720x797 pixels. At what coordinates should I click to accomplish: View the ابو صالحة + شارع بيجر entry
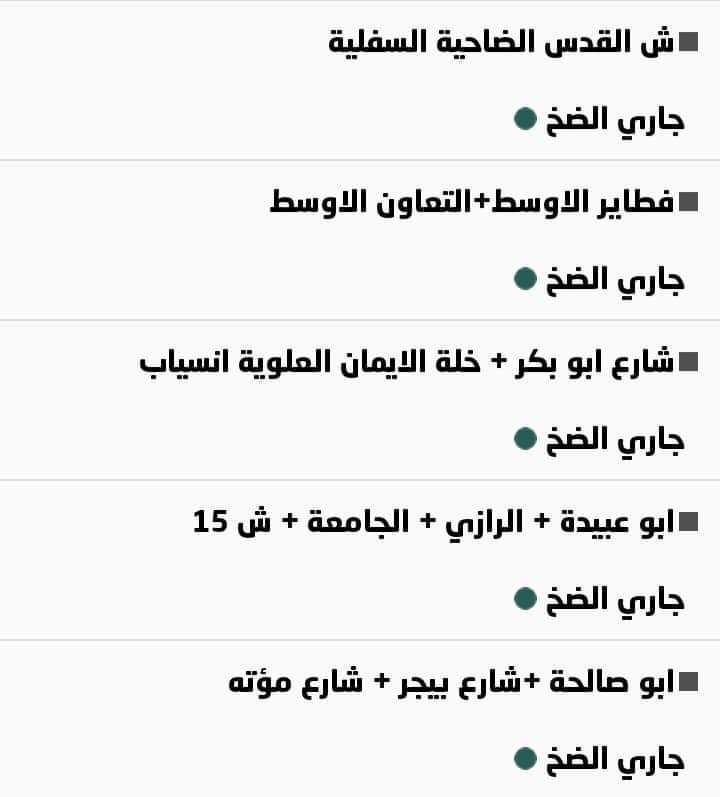[452, 683]
